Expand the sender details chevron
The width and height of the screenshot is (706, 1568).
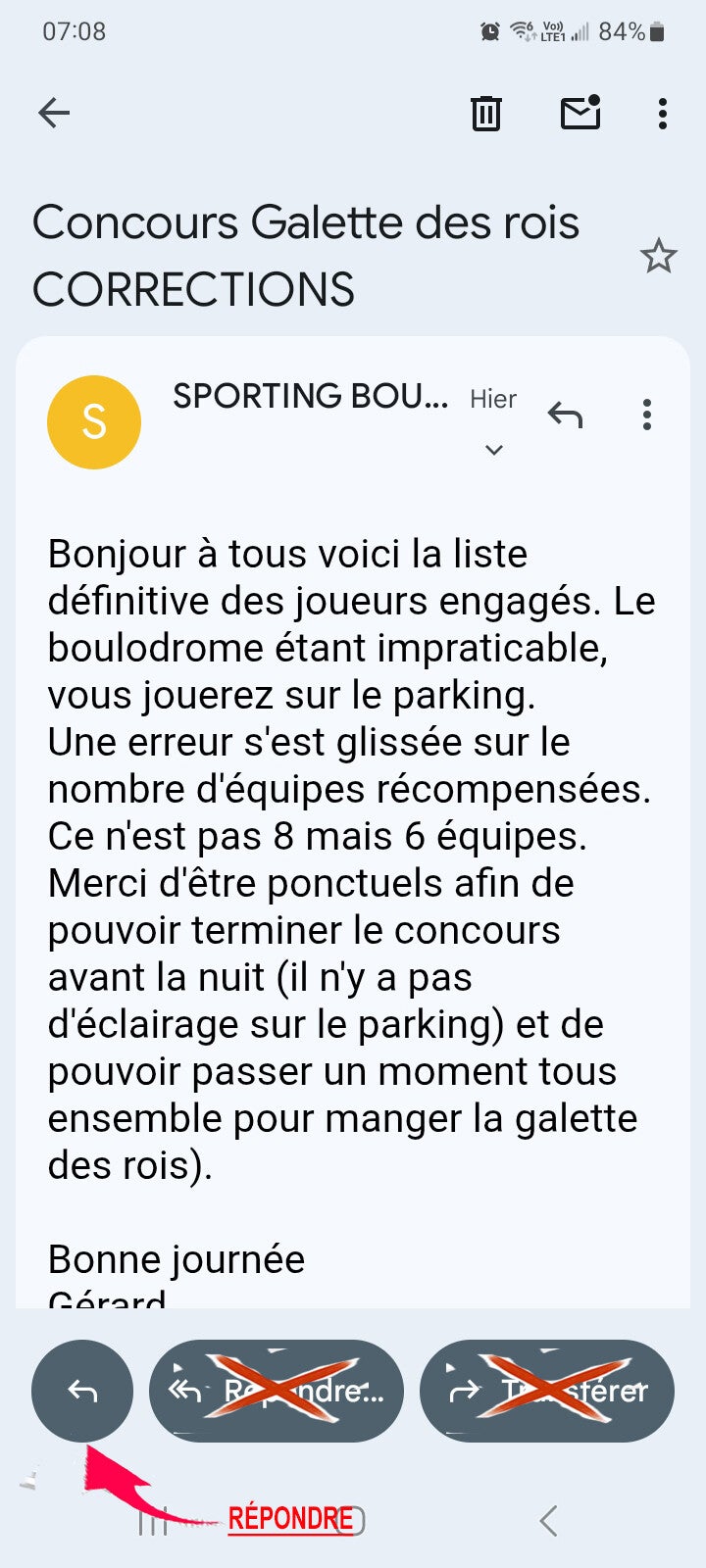[494, 450]
